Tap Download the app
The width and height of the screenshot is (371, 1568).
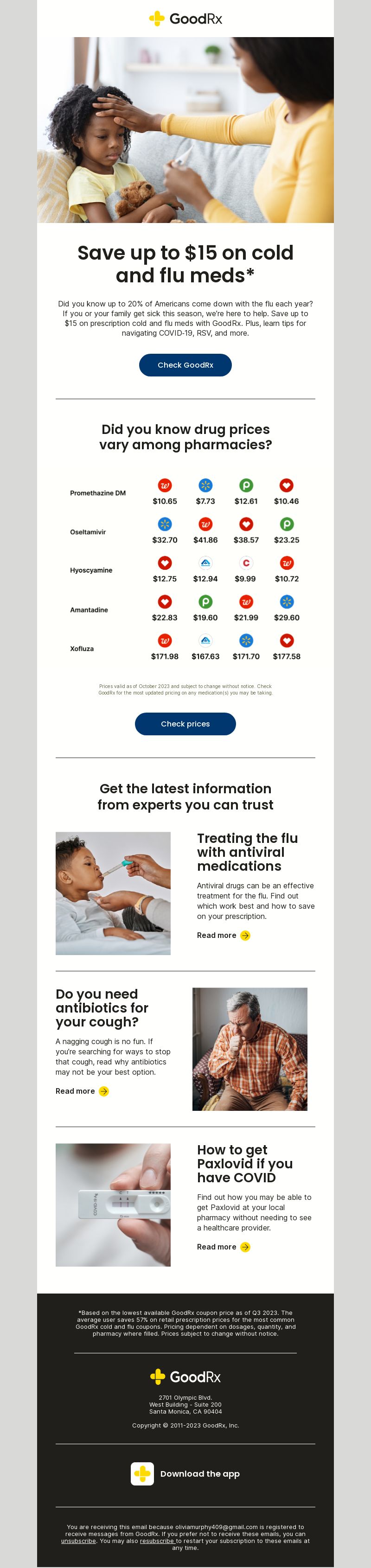click(185, 1474)
